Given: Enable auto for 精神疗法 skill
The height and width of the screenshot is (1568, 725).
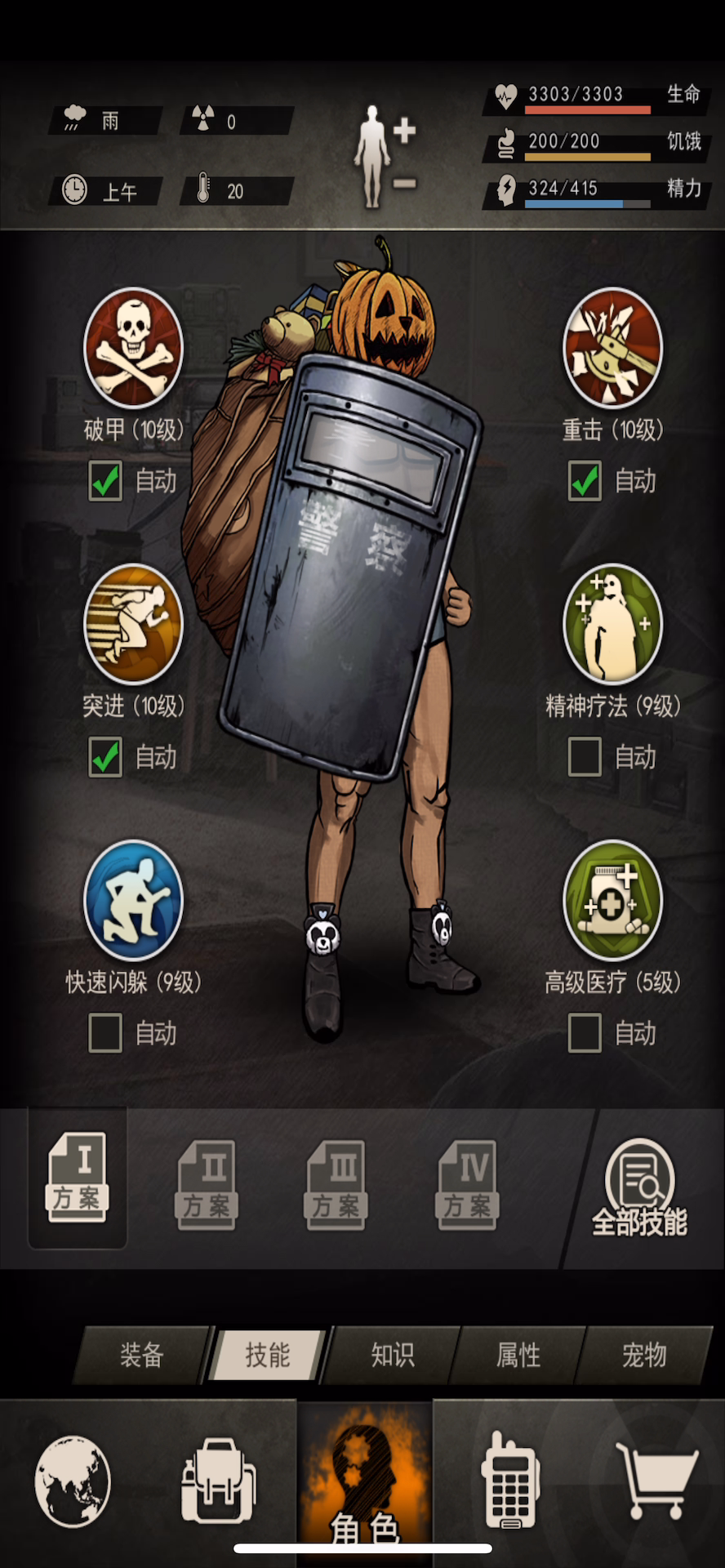Looking at the screenshot, I should click(x=585, y=757).
